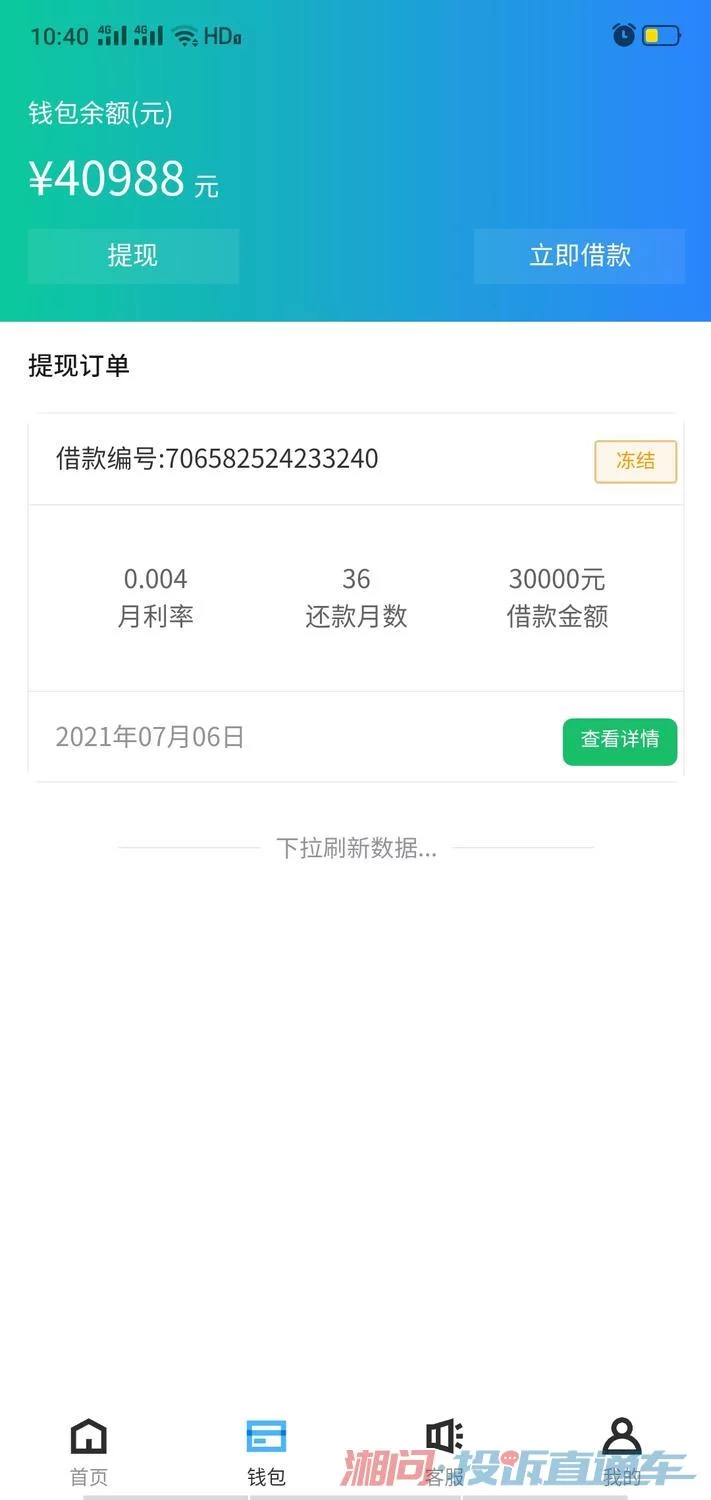This screenshot has height=1500, width=711.
Task: Go to the 首页 home tab
Action: click(89, 1450)
